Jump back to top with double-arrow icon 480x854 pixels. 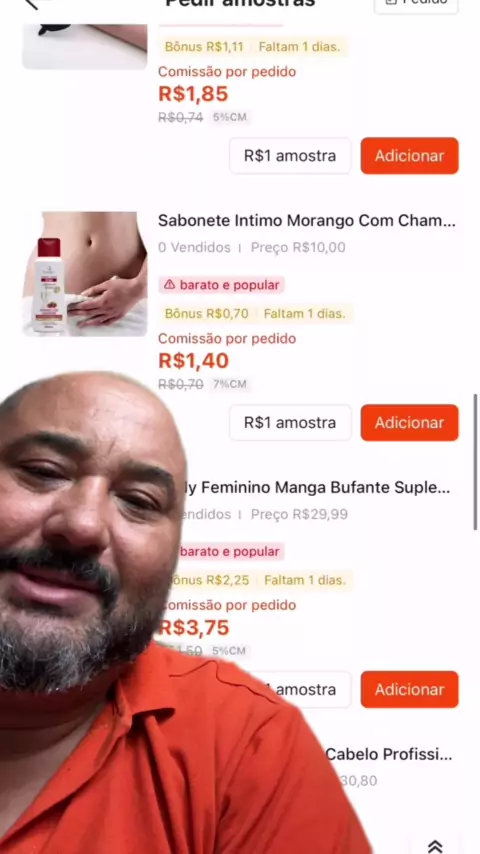(x=434, y=846)
